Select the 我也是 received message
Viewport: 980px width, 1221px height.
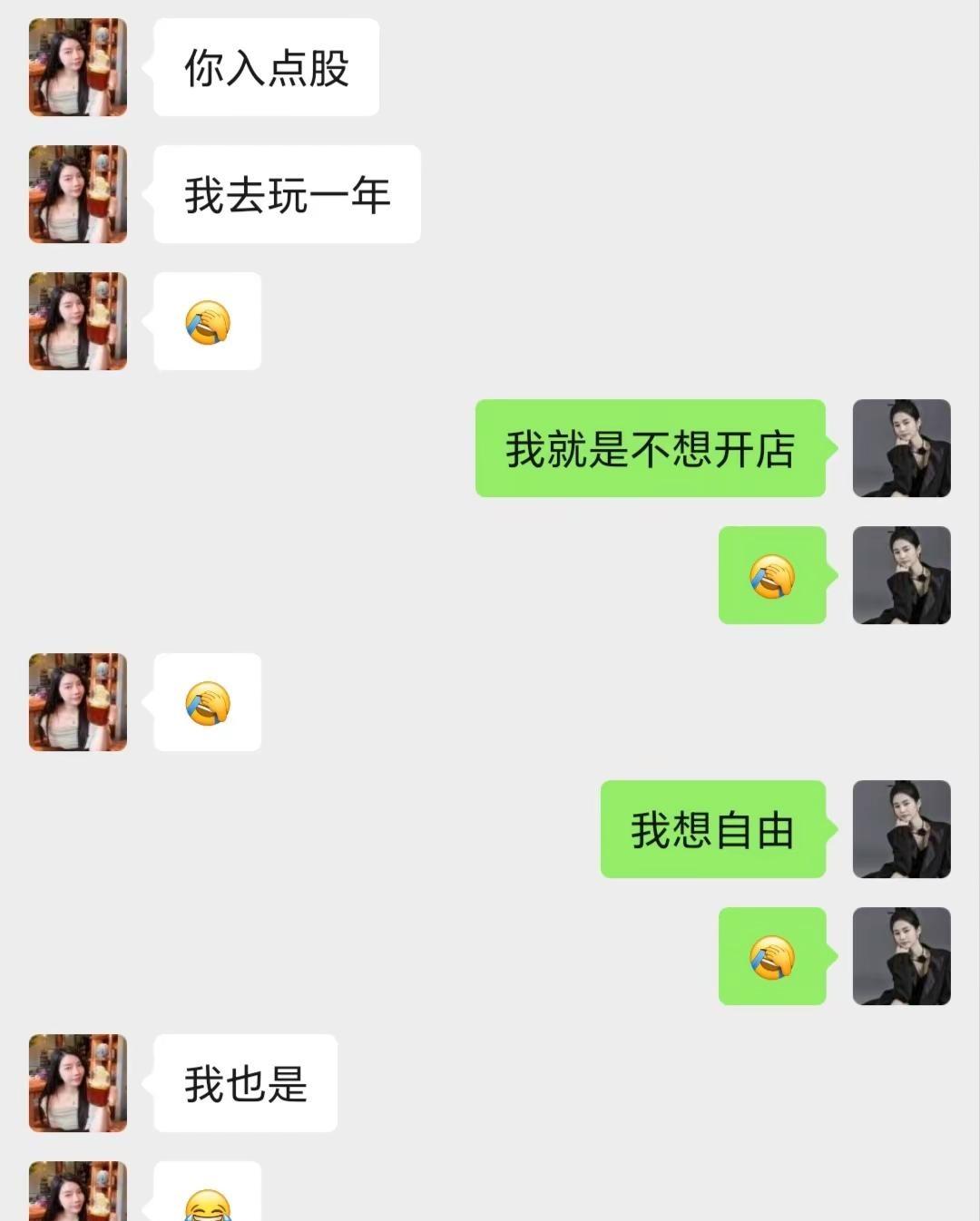247,1084
